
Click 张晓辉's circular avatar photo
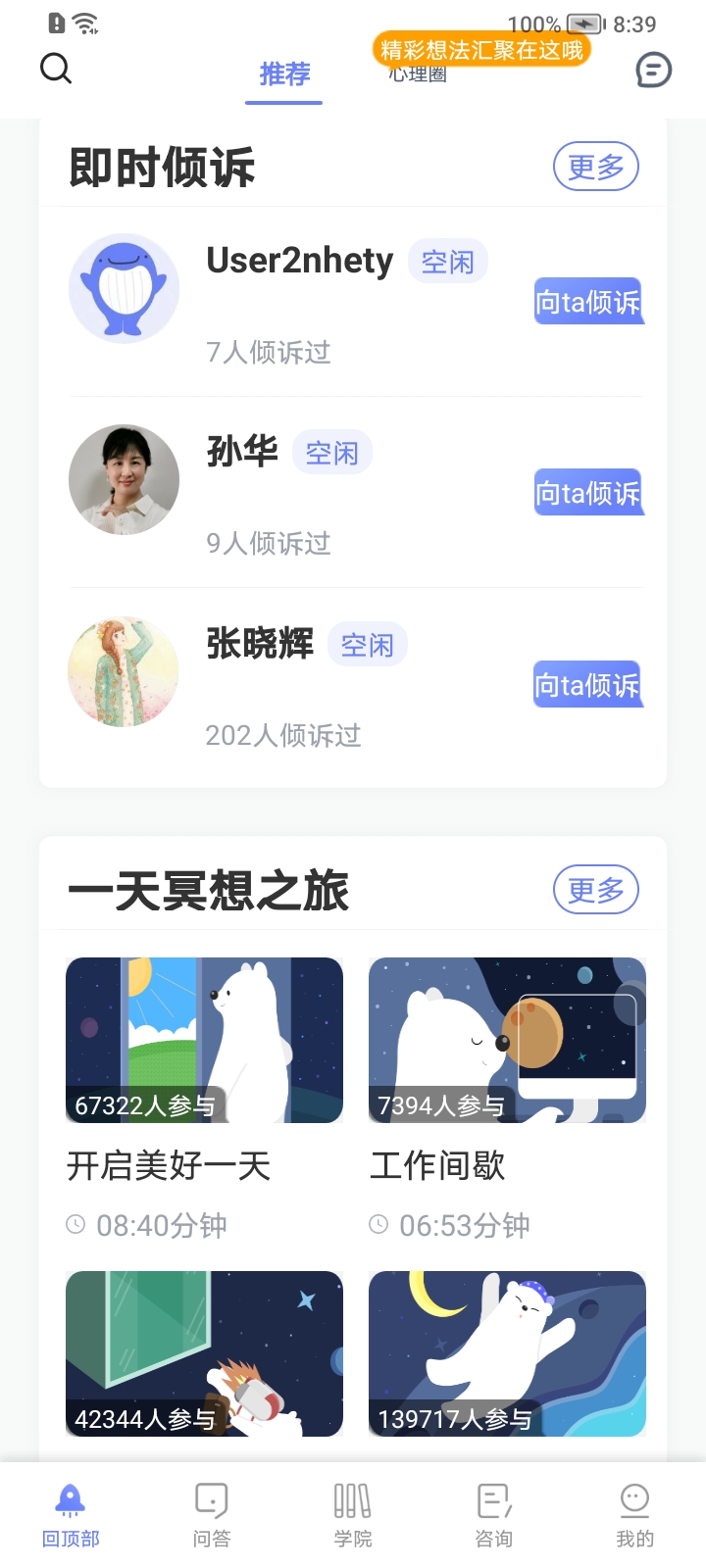tap(123, 671)
